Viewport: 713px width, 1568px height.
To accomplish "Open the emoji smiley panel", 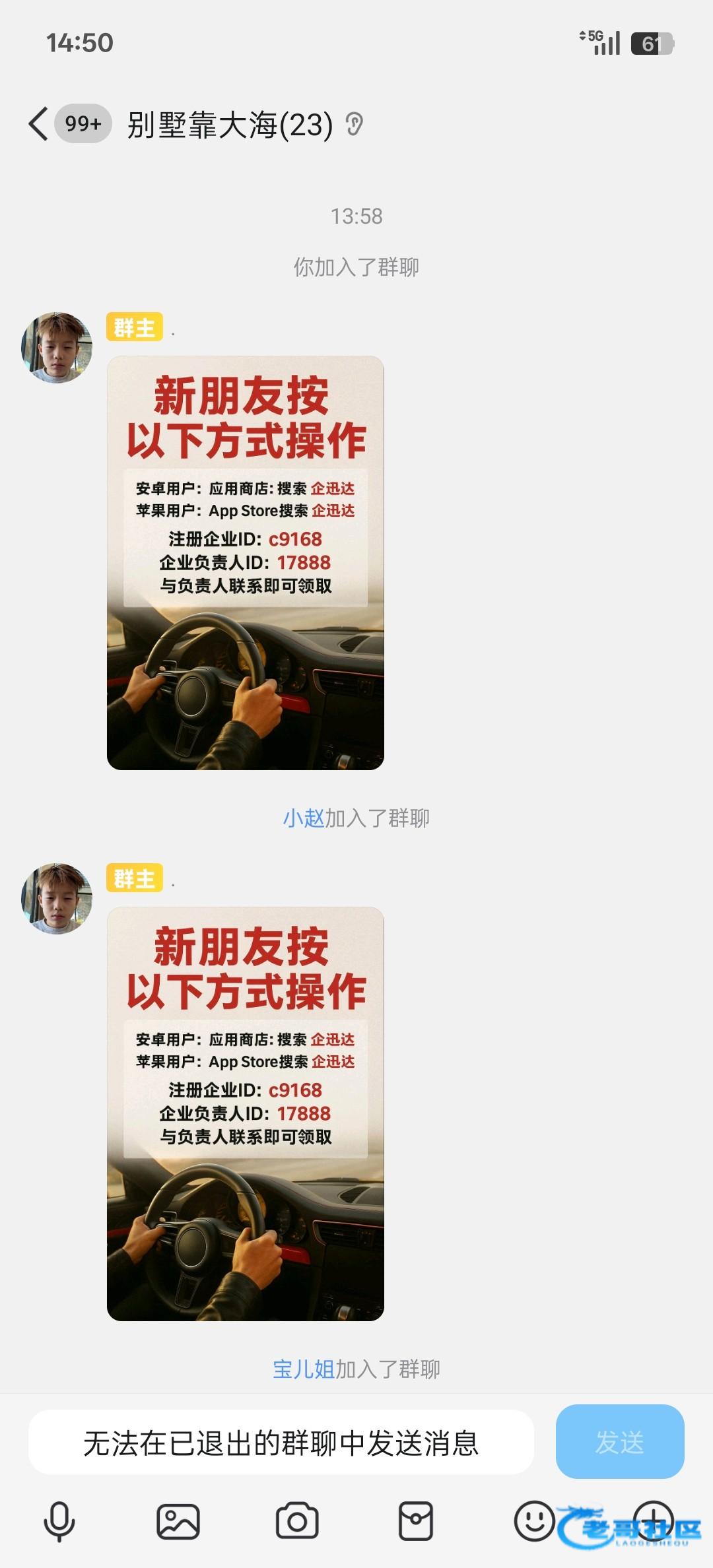I will coord(533,1521).
